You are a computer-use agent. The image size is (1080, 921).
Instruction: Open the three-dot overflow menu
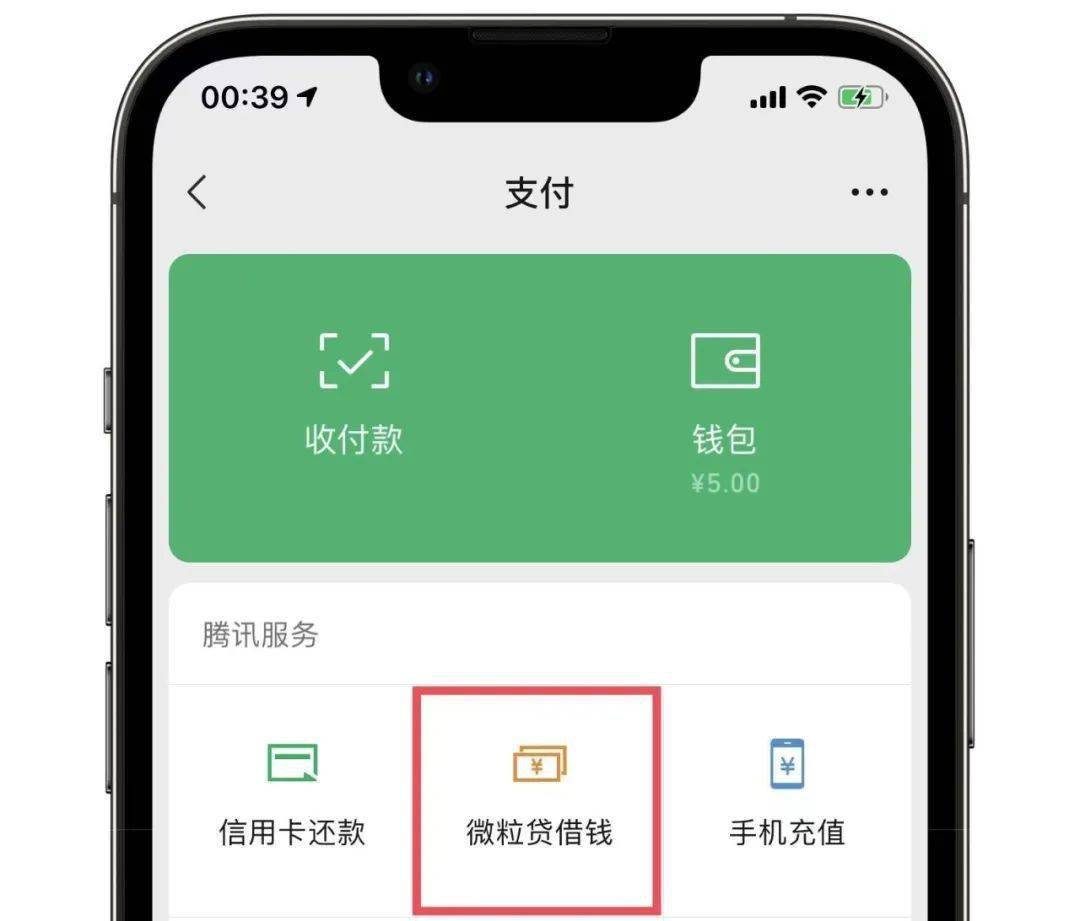(x=868, y=193)
